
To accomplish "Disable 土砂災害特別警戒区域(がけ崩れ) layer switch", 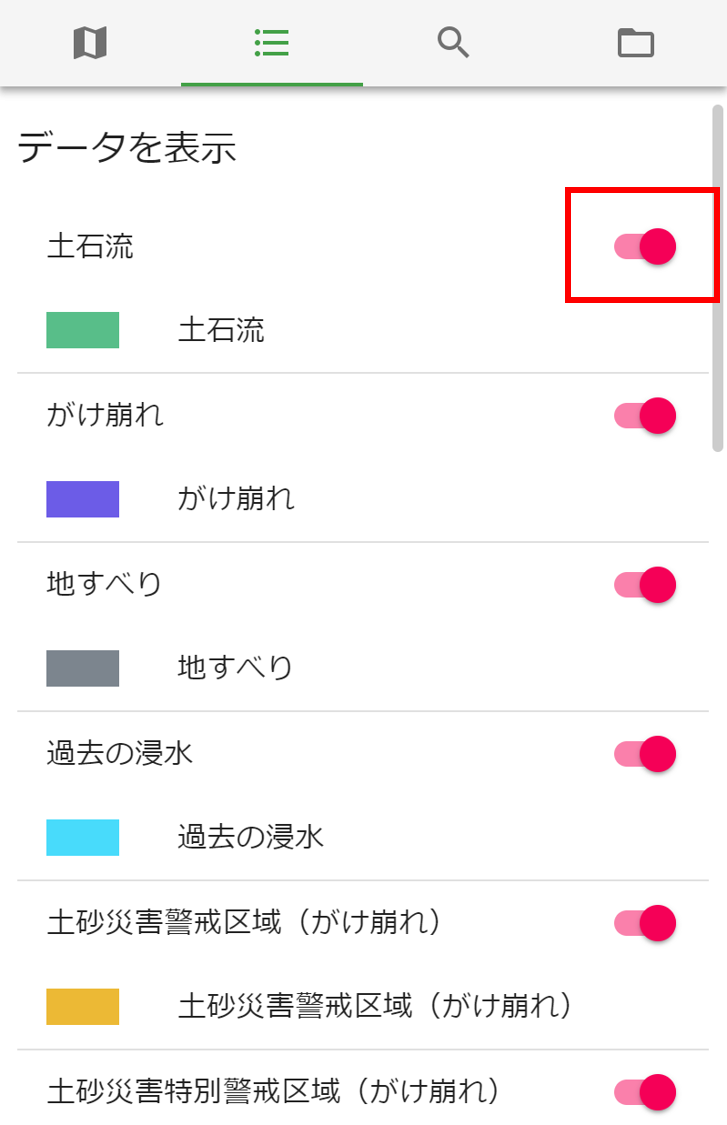I will coord(645,1091).
